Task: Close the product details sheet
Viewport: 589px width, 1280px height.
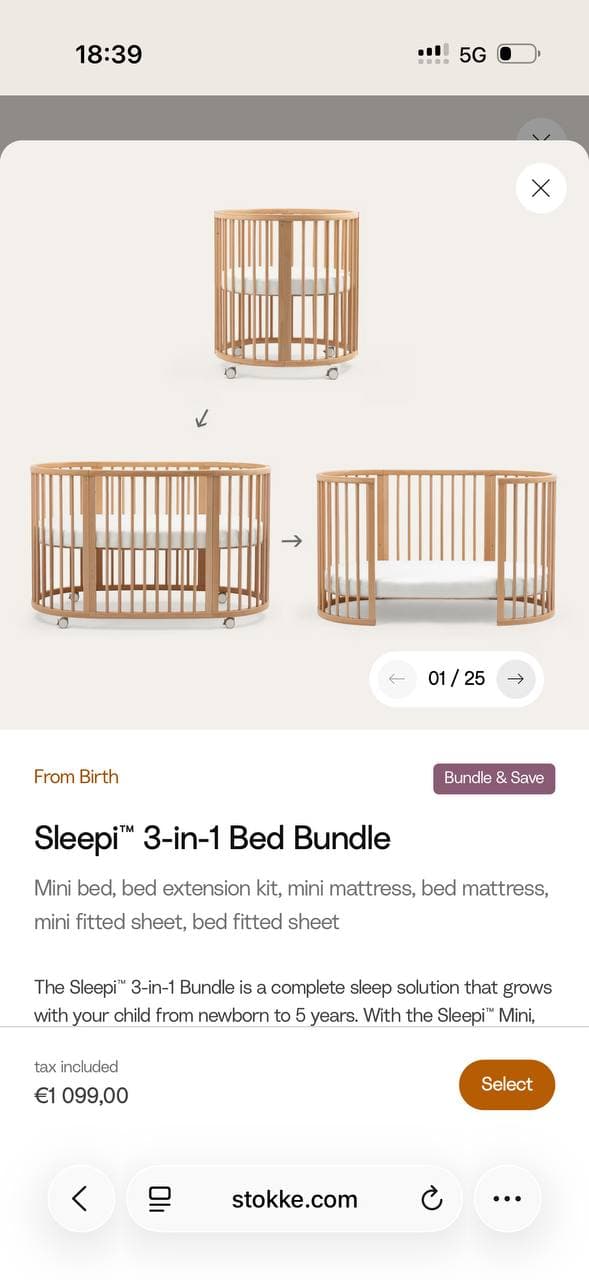Action: (x=541, y=188)
